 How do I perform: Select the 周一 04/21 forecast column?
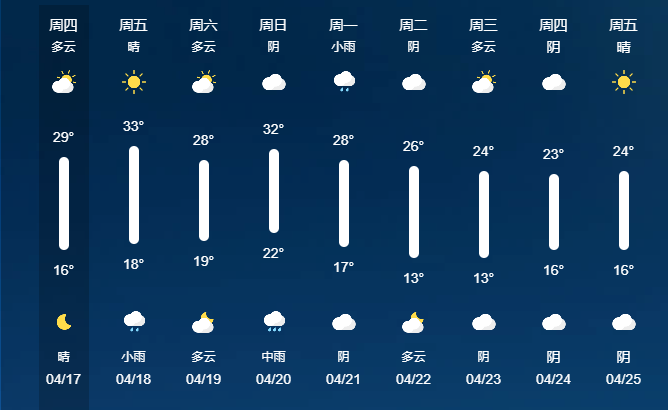pyautogui.click(x=344, y=205)
